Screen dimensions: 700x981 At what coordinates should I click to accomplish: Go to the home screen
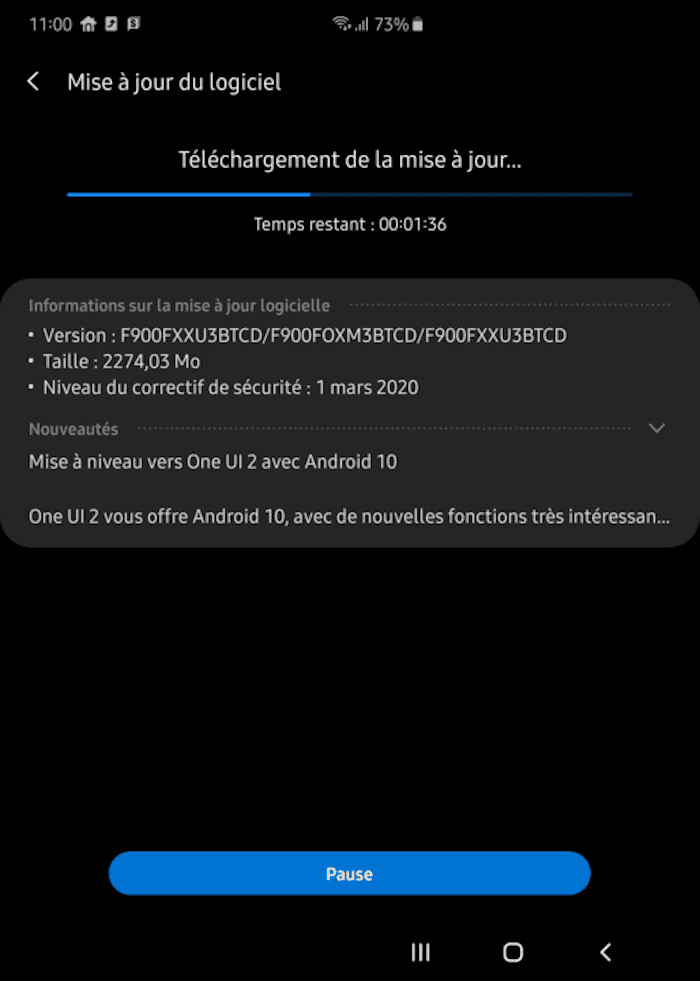513,953
